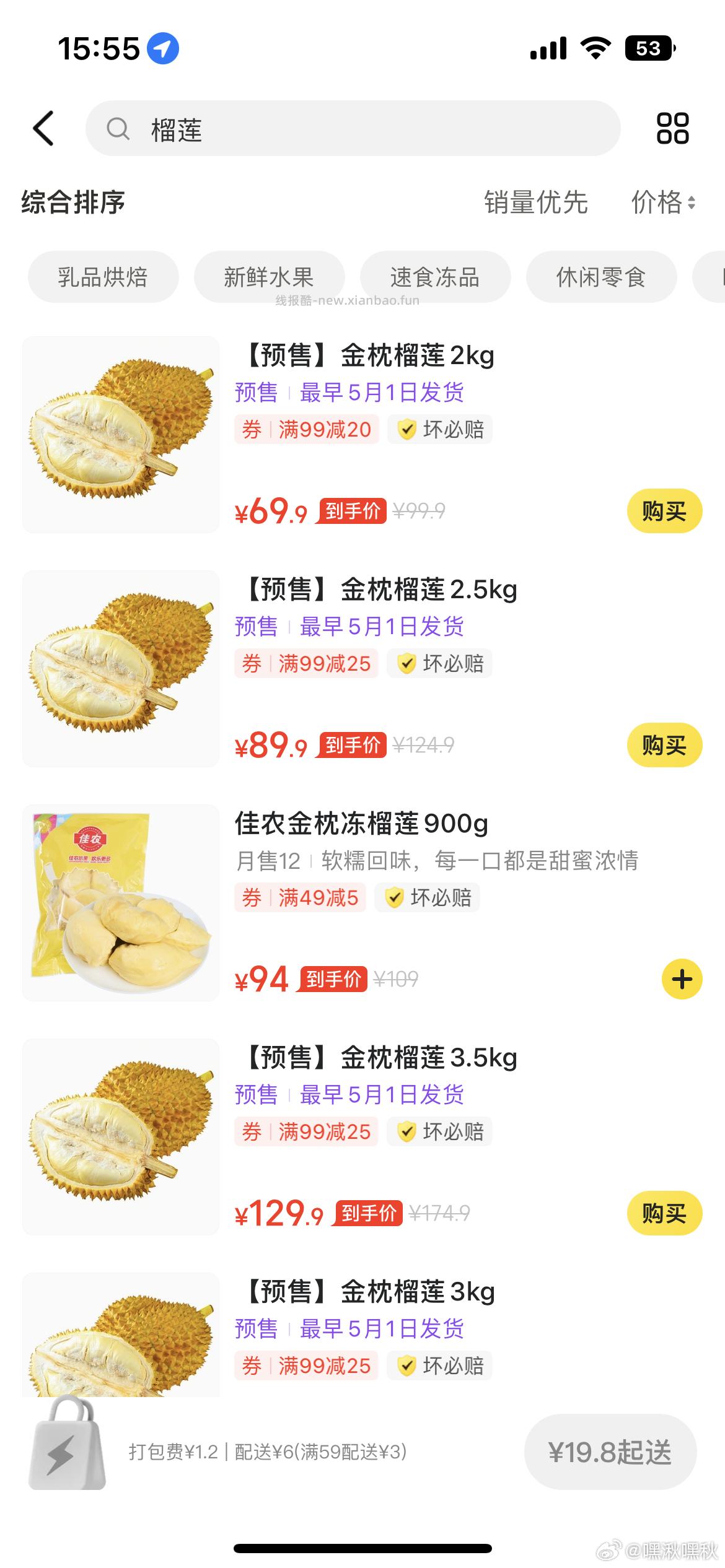Viewport: 725px width, 1568px height.
Task: Tap the search magnifier icon
Action: tap(119, 128)
